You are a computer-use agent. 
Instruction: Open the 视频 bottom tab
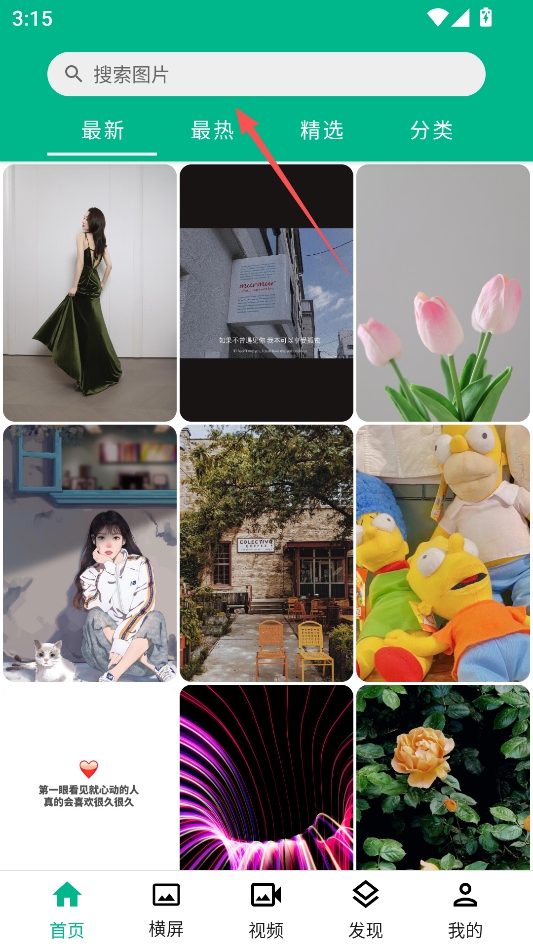pos(266,909)
